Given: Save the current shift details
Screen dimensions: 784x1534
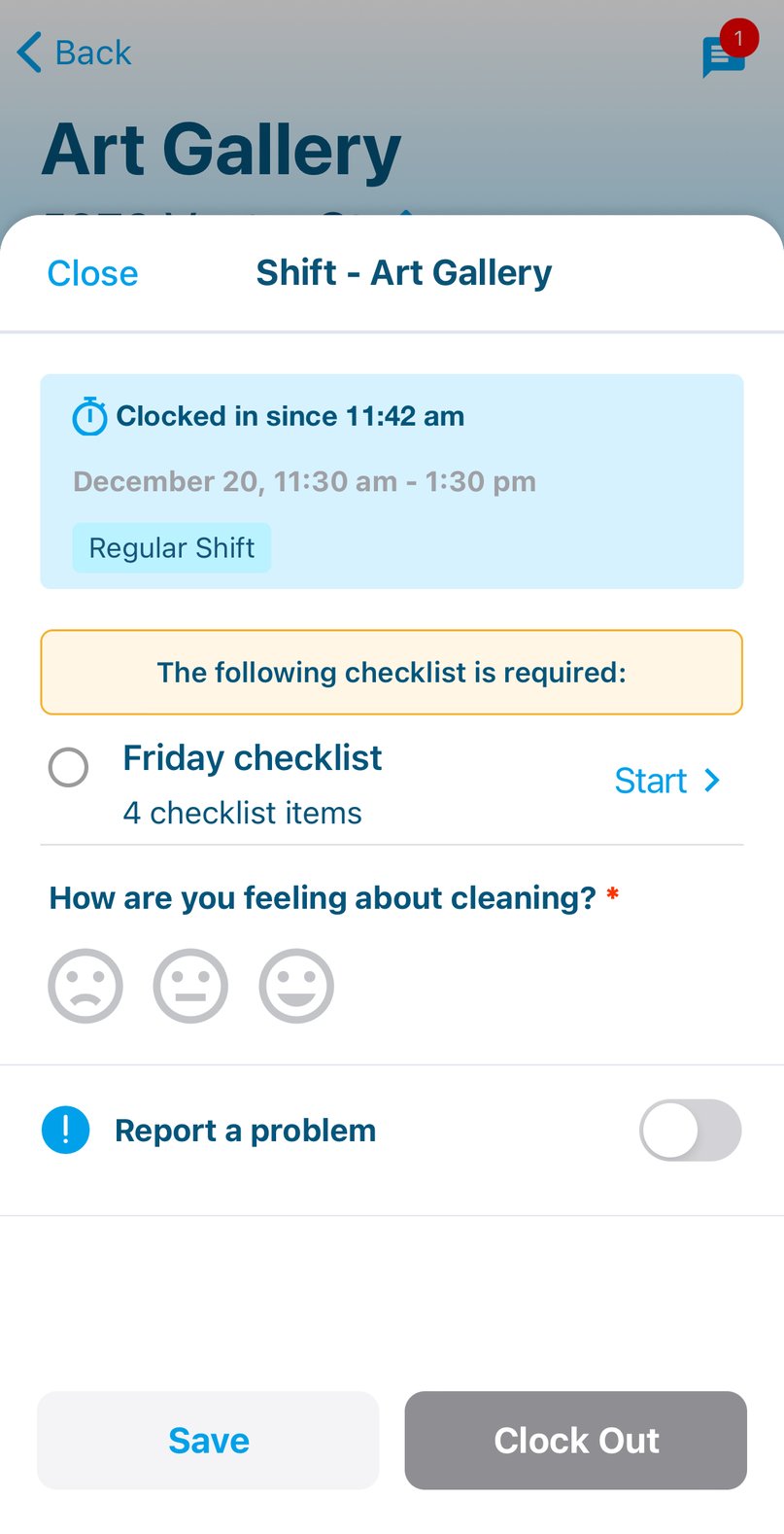Looking at the screenshot, I should point(207,1440).
